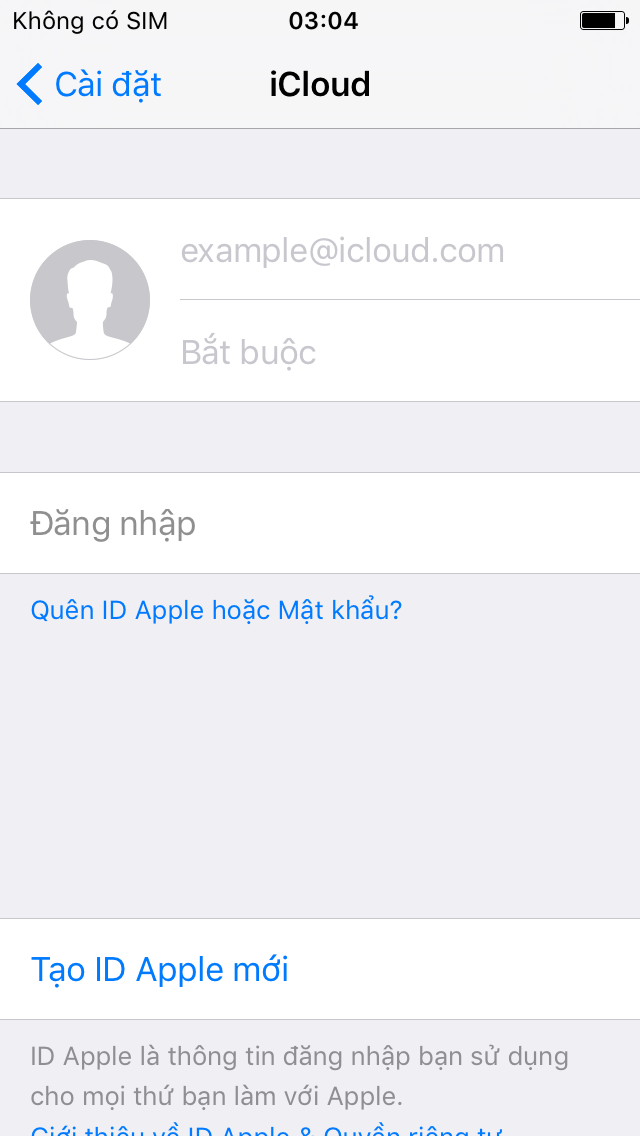Open Quên ID Apple hoặc Mật khẩu link
Image resolution: width=640 pixels, height=1136 pixels.
point(216,611)
